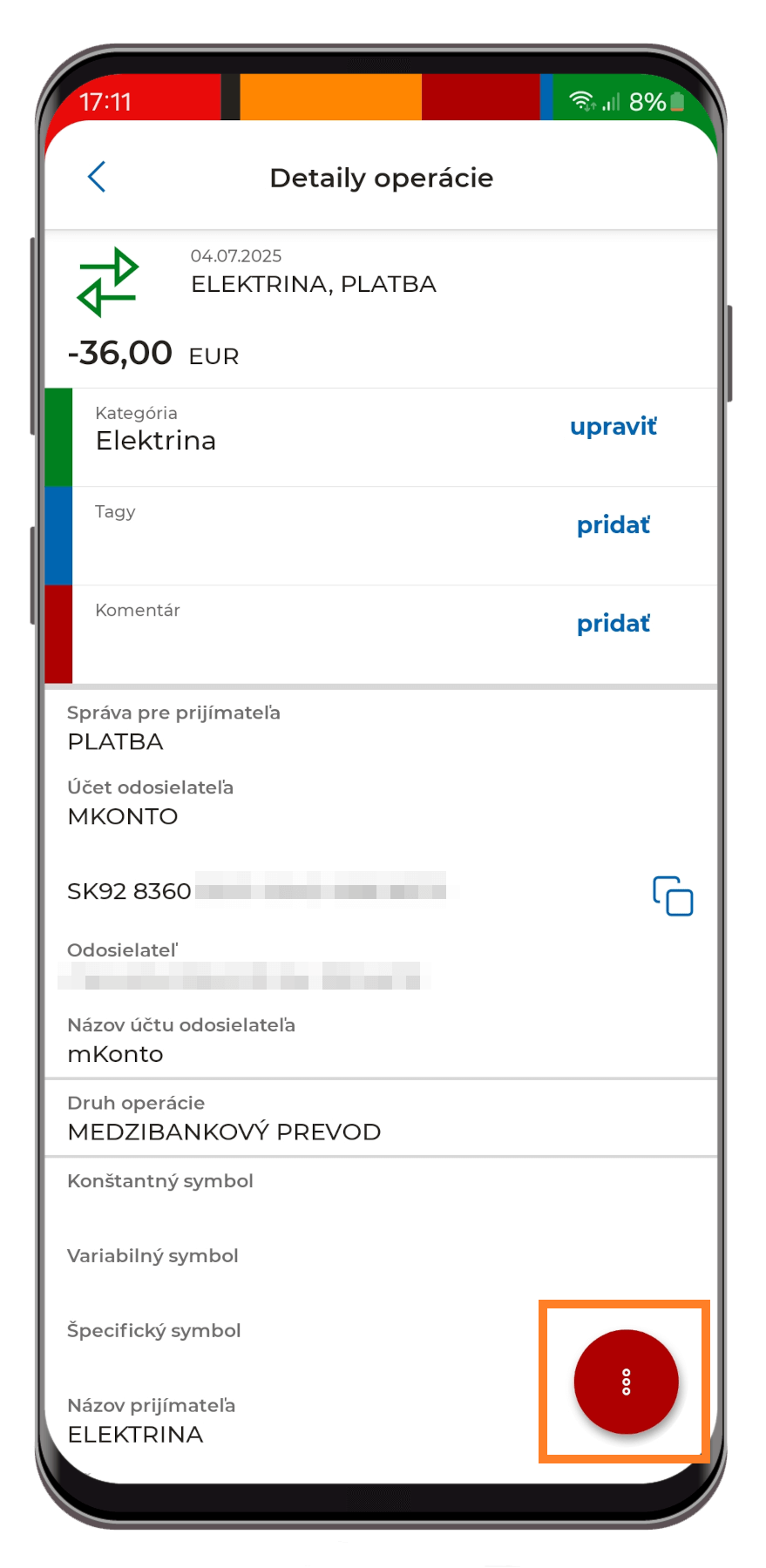This screenshot has height=1568, width=766.
Task: Tap upraviť next to Kategória Elektrina
Action: click(613, 427)
